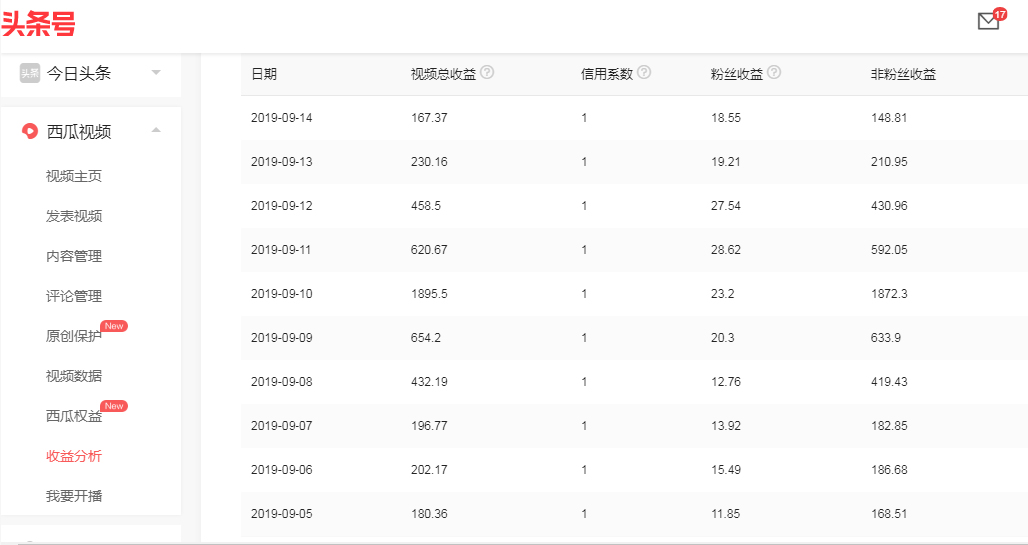Go to 发表视频
This screenshot has width=1028, height=545.
click(74, 216)
